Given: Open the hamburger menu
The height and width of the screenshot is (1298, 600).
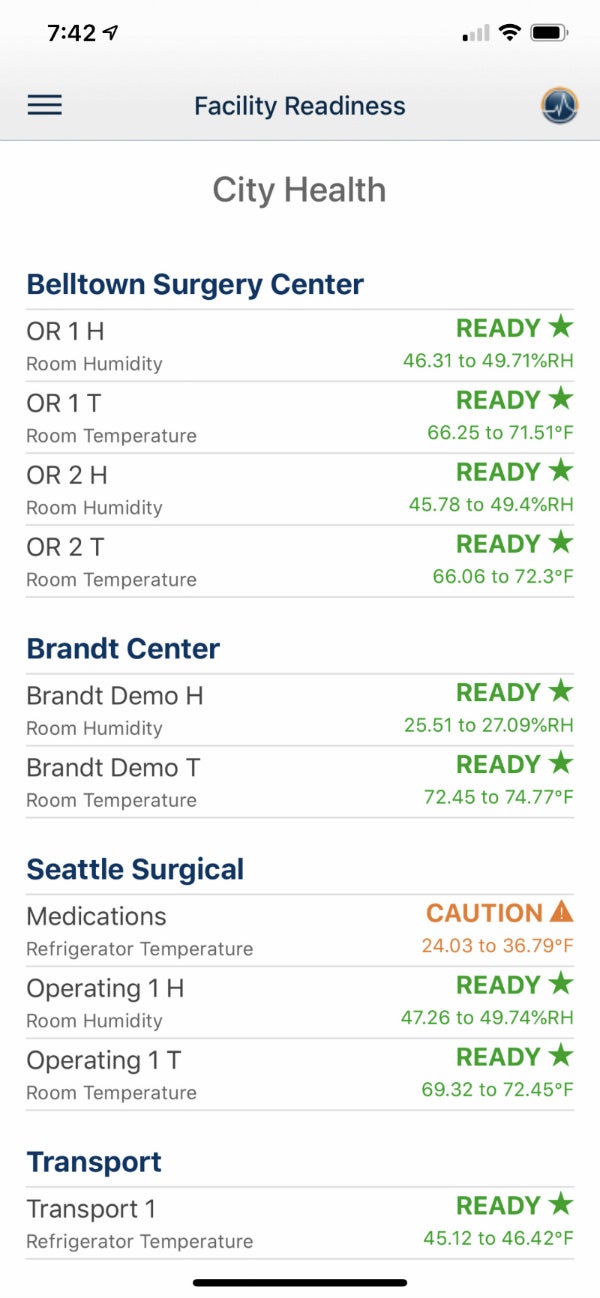Looking at the screenshot, I should point(45,105).
